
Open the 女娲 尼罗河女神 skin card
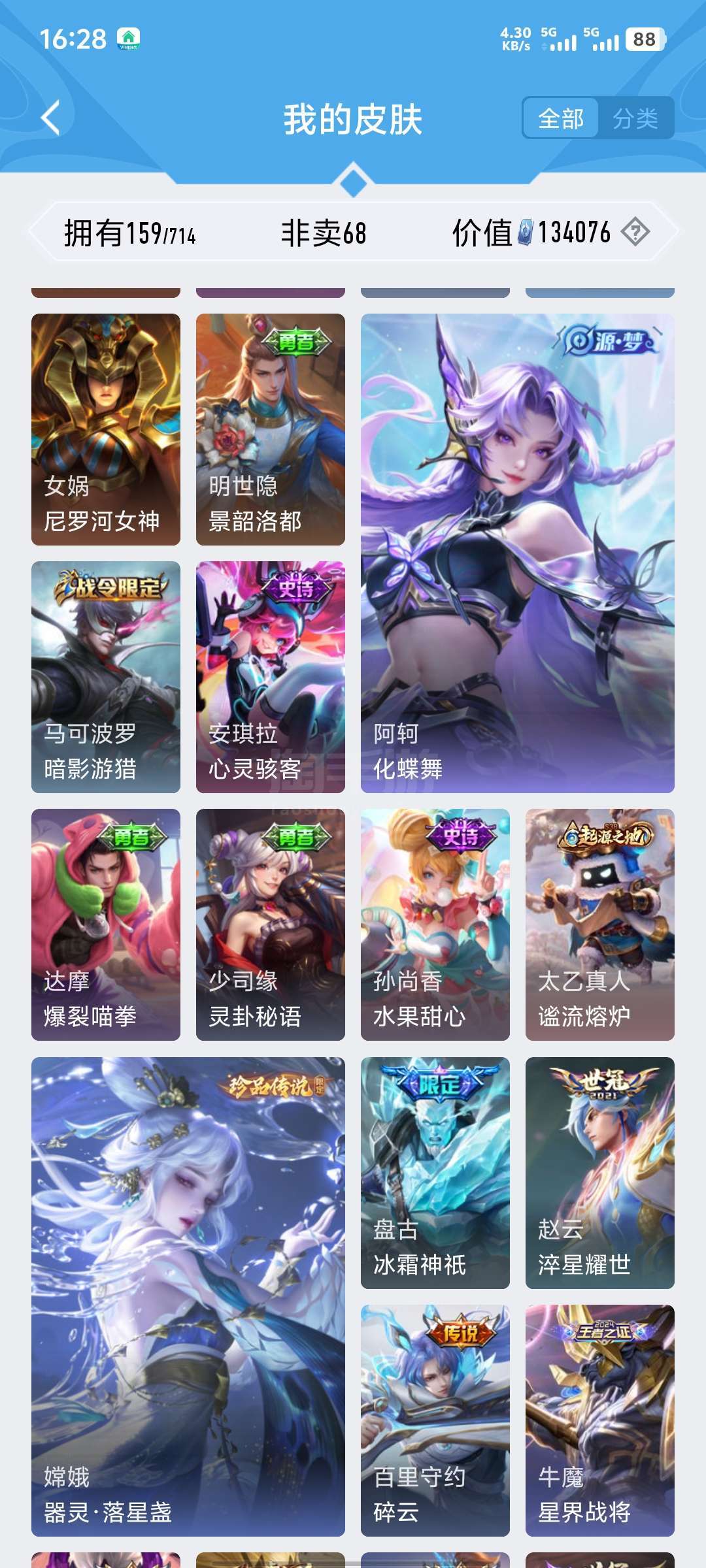coord(106,429)
